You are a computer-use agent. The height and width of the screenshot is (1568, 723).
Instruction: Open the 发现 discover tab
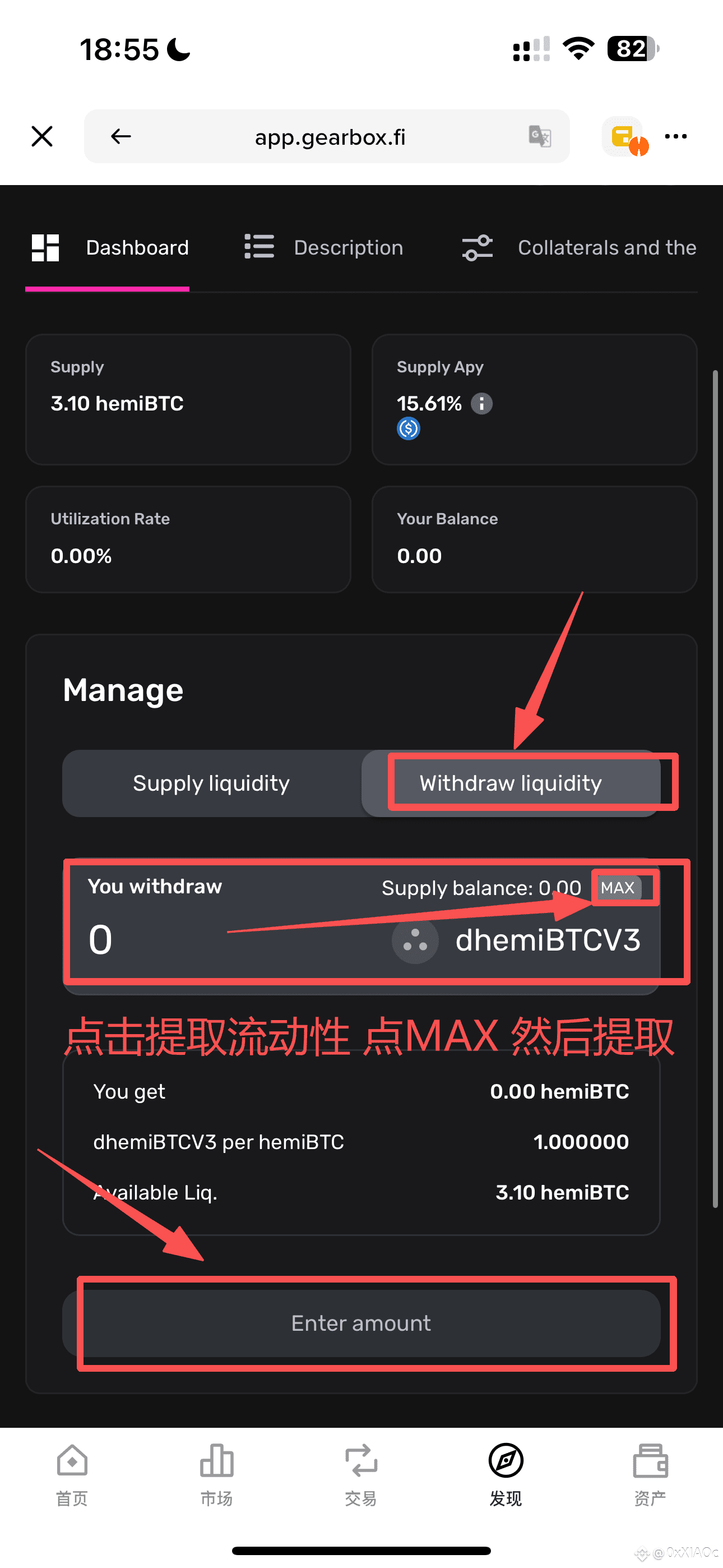[x=506, y=1474]
